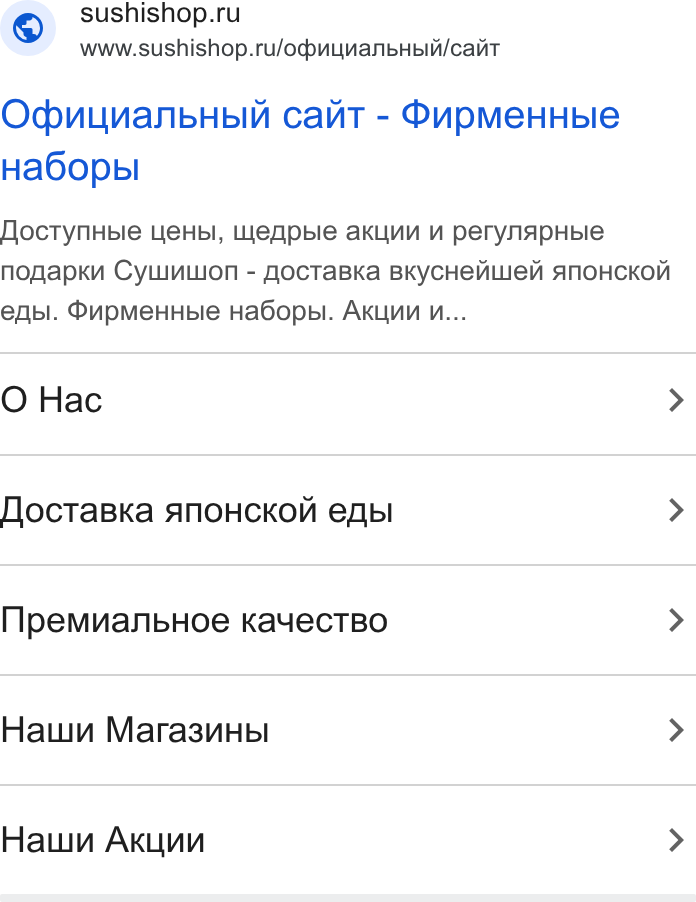Go to the 'Наши Магазины' sitelink
Image resolution: width=696 pixels, height=902 pixels.
348,730
